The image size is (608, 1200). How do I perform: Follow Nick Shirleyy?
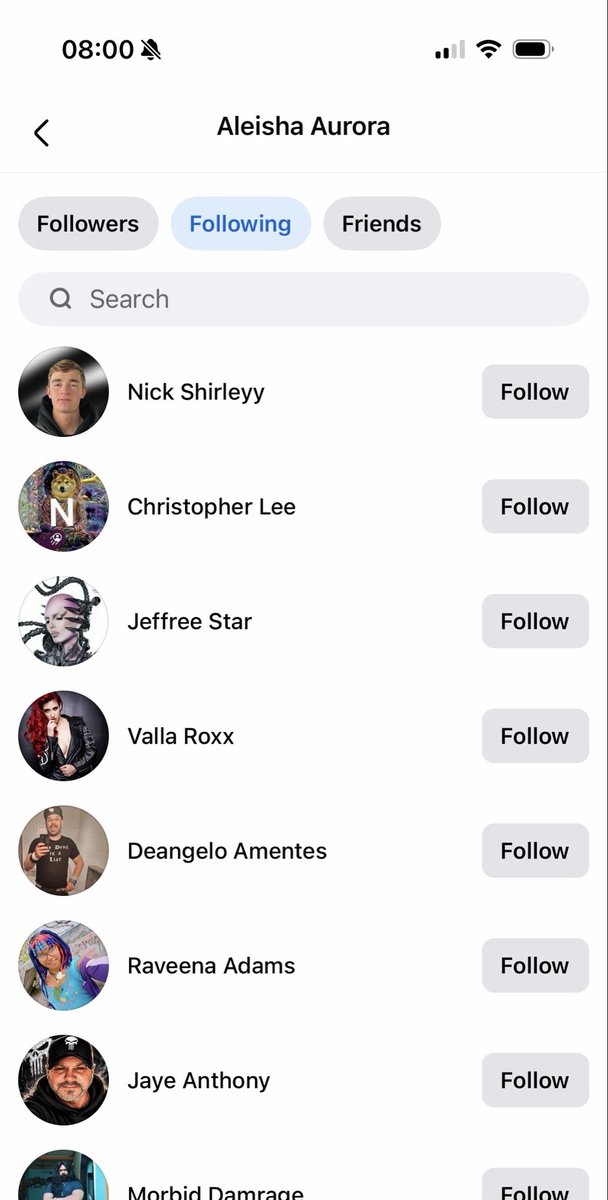click(x=535, y=392)
